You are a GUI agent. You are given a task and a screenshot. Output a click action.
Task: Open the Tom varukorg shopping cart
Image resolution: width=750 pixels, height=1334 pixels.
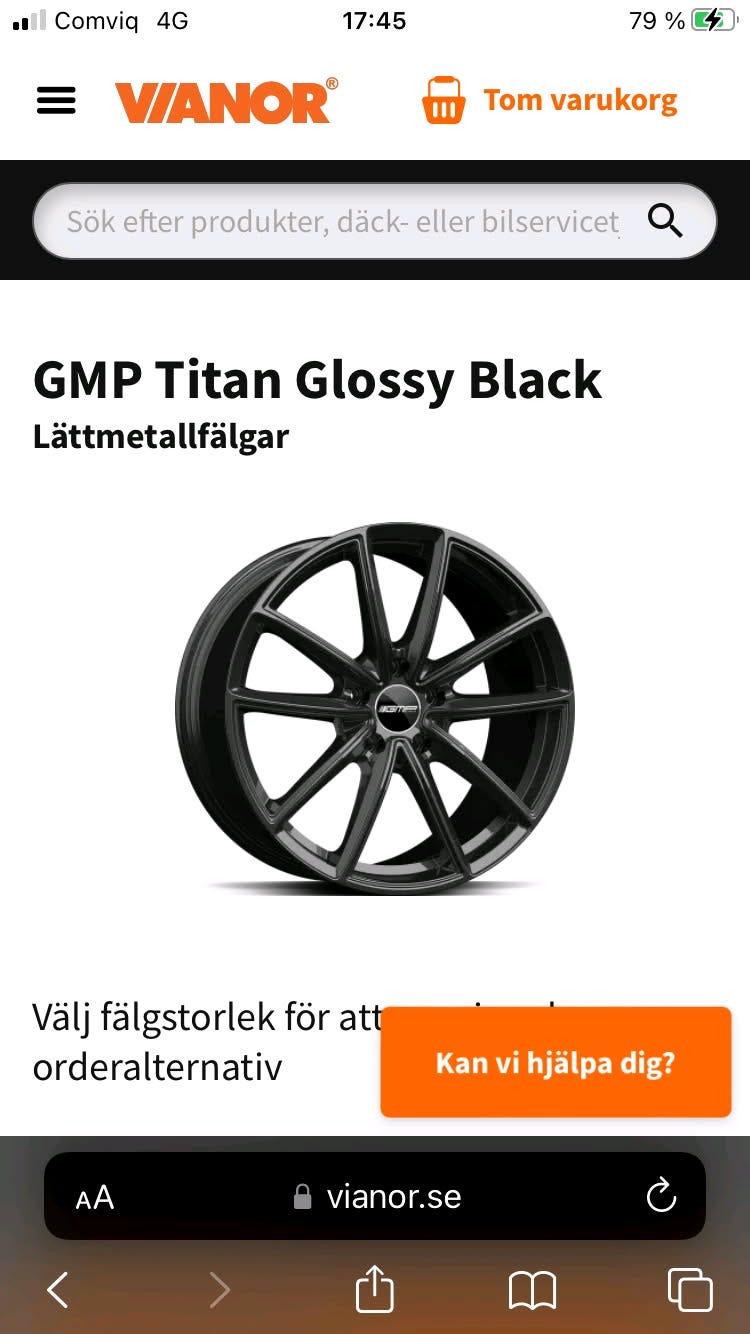pos(549,101)
